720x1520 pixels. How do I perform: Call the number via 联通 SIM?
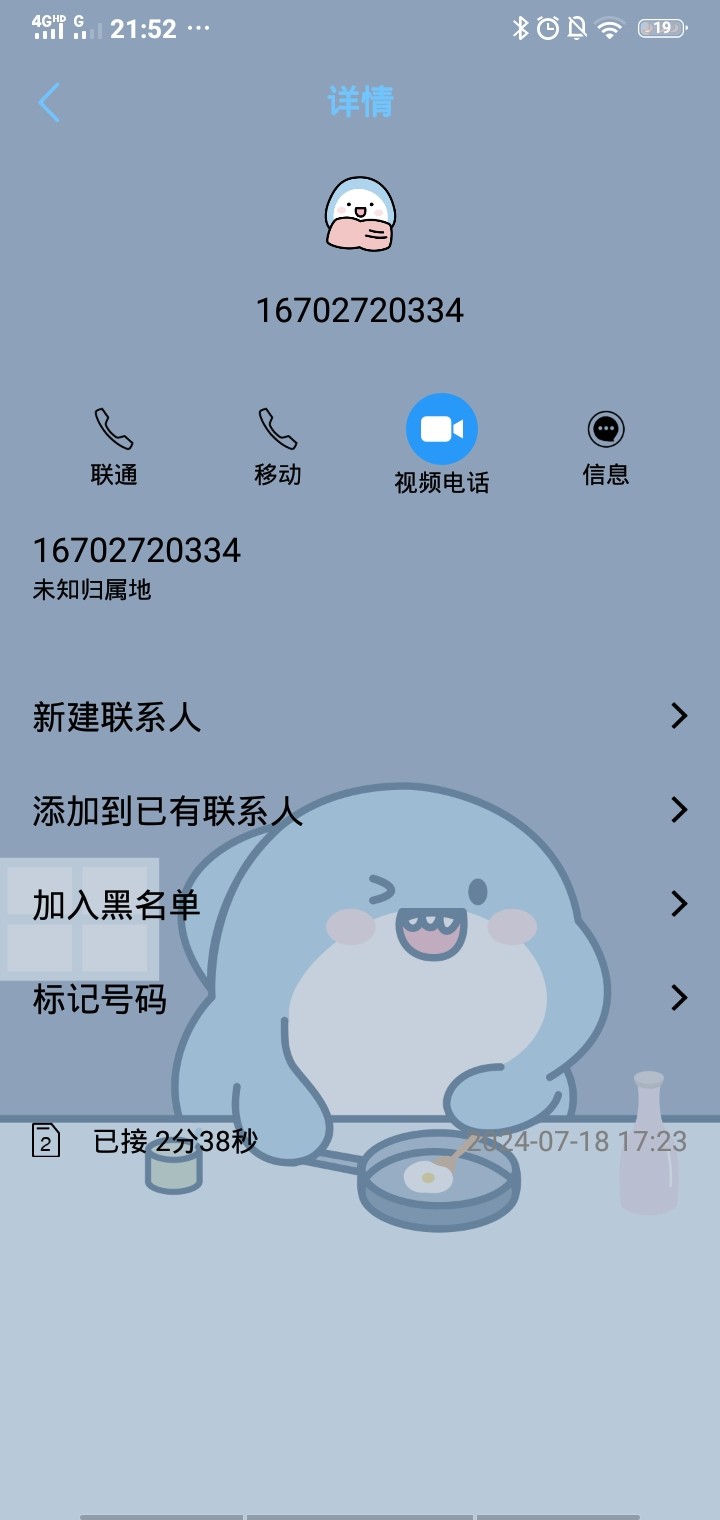[x=114, y=446]
